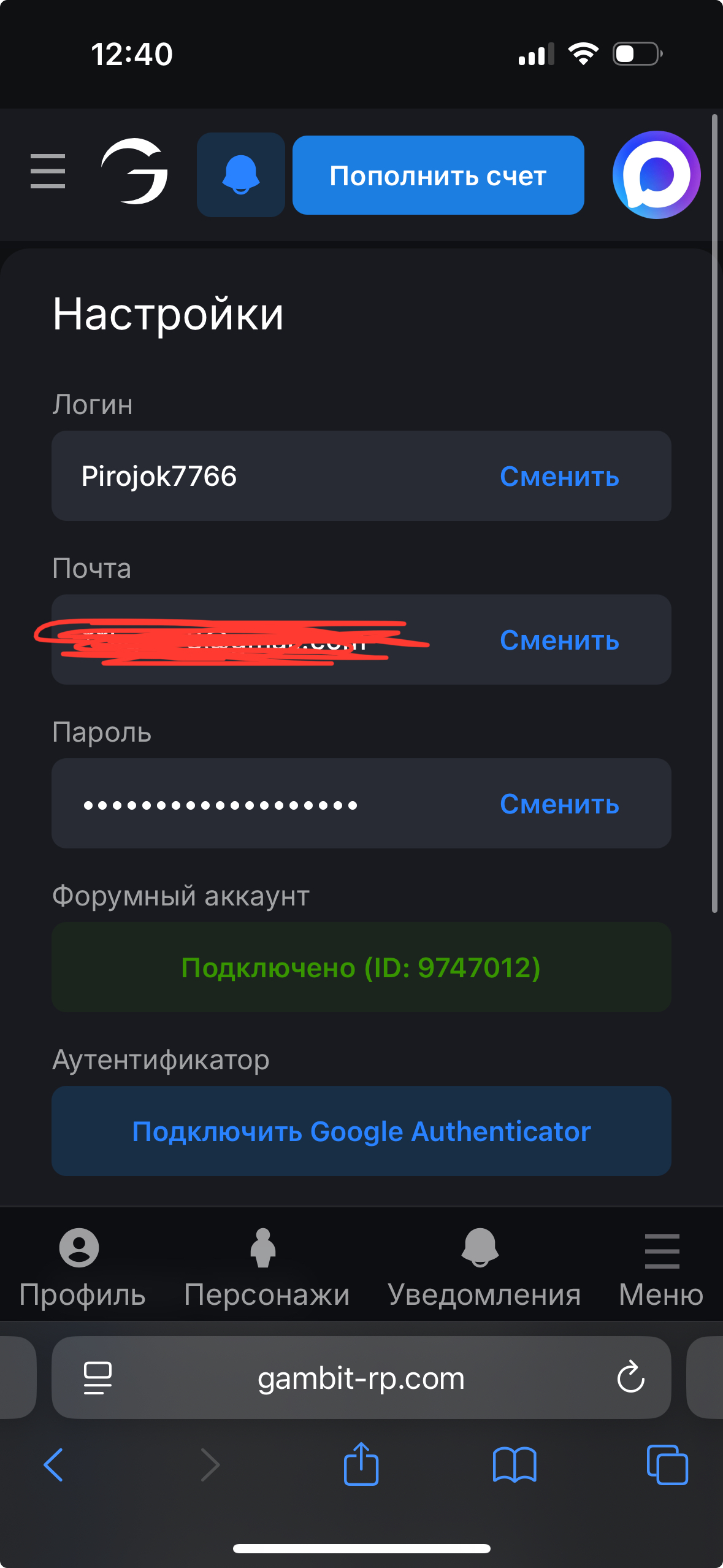
Task: Go back in Safari browser
Action: click(x=54, y=1465)
